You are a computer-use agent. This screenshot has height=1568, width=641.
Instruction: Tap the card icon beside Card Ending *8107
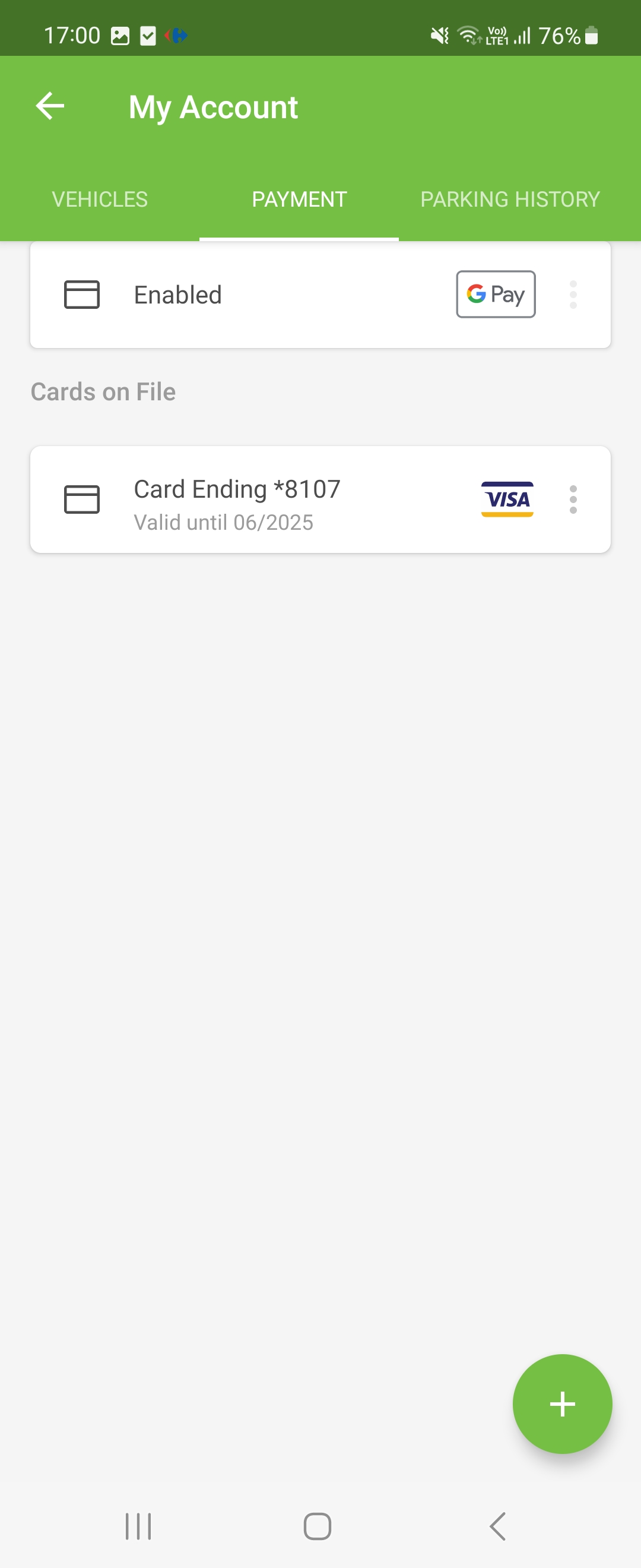click(82, 499)
